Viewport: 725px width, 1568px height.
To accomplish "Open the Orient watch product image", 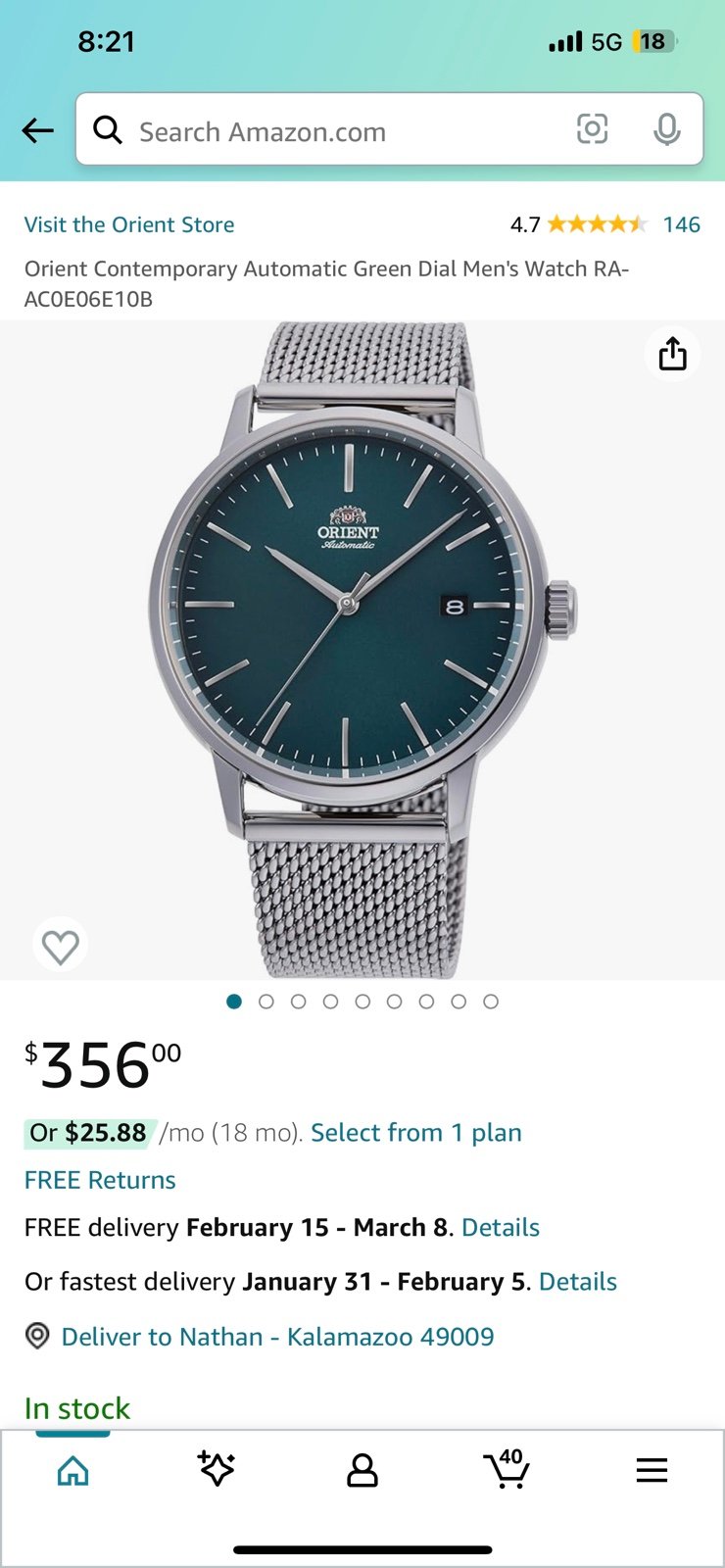I will 362,650.
